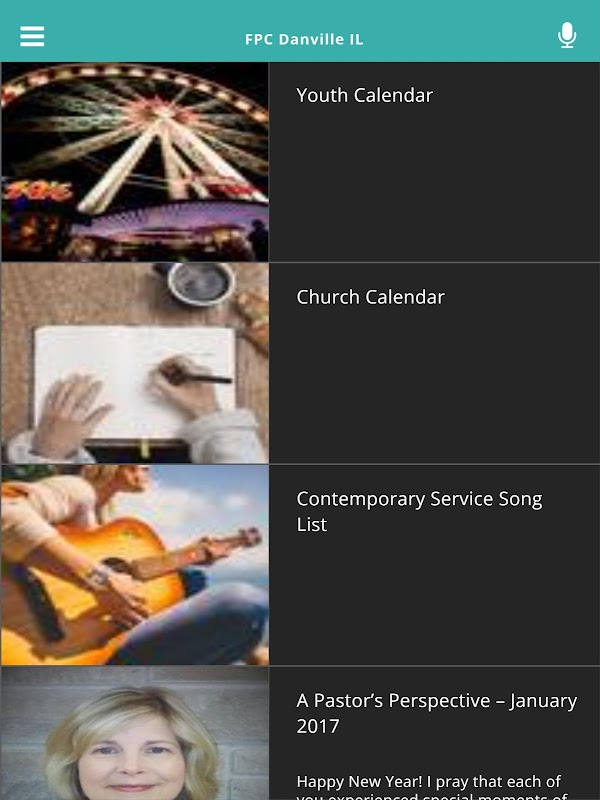This screenshot has width=600, height=800.
Task: Tap the microphone icon
Action: point(567,36)
